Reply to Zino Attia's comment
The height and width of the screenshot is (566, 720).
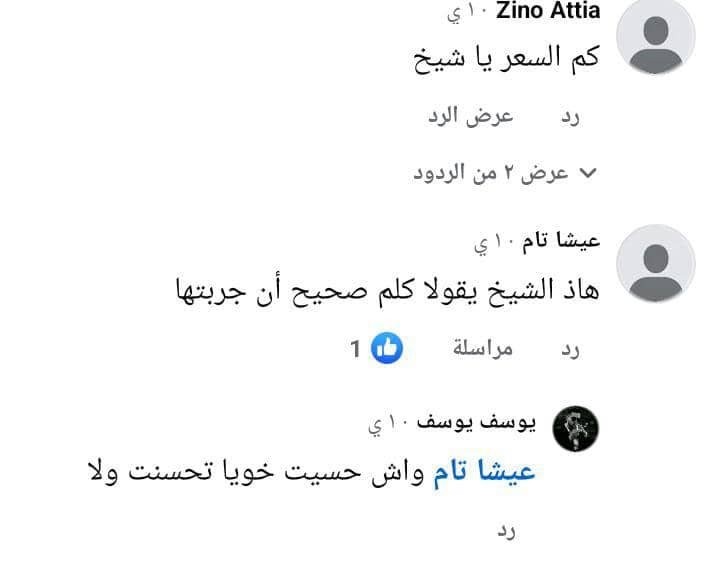(570, 118)
